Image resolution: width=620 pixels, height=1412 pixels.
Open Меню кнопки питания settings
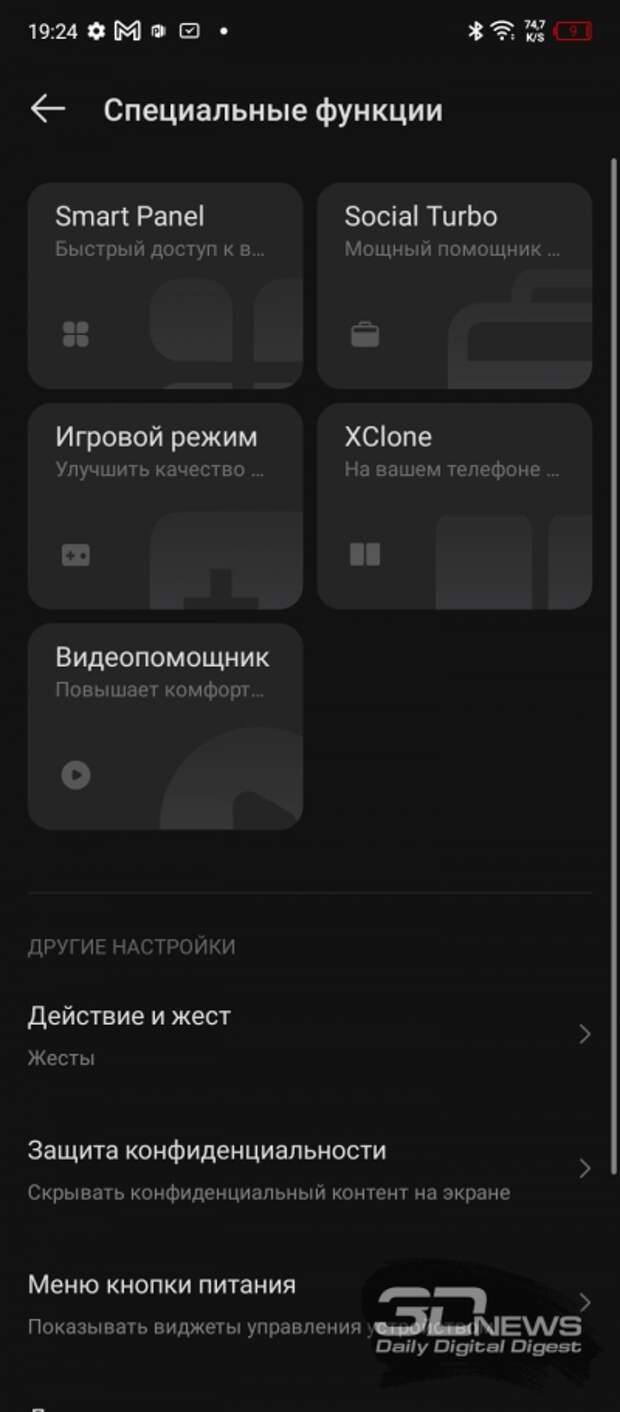pyautogui.click(x=310, y=1304)
